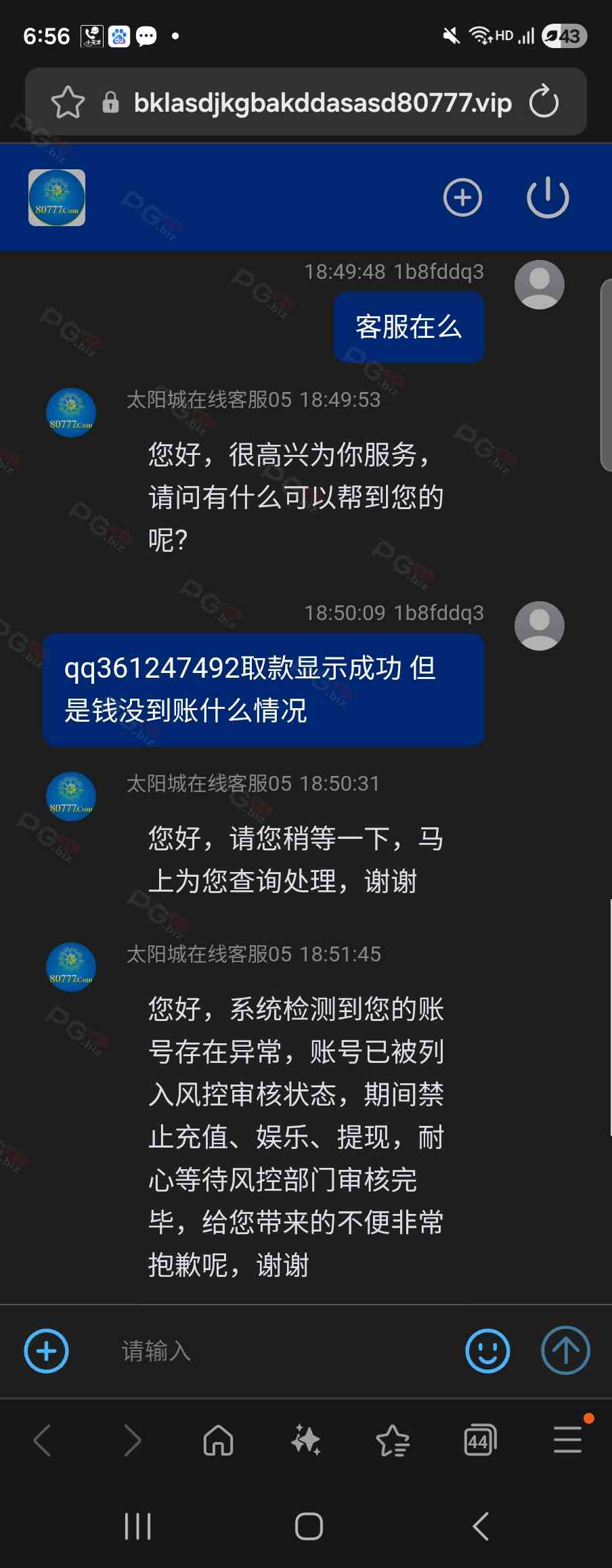Open the browser AI sparkle tool
The height and width of the screenshot is (1568, 612).
305,1440
